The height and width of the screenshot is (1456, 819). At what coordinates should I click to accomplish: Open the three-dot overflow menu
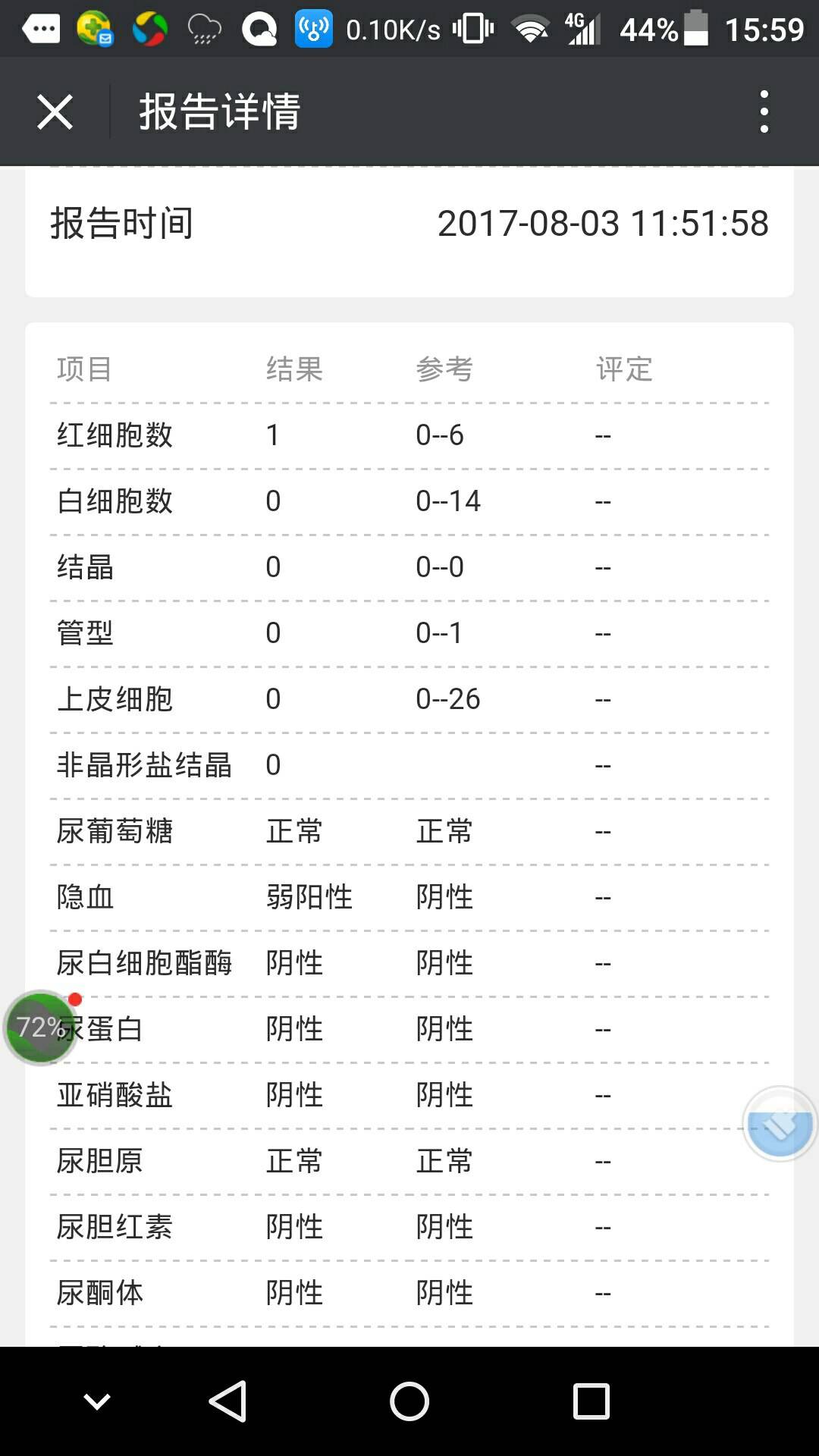[x=764, y=112]
